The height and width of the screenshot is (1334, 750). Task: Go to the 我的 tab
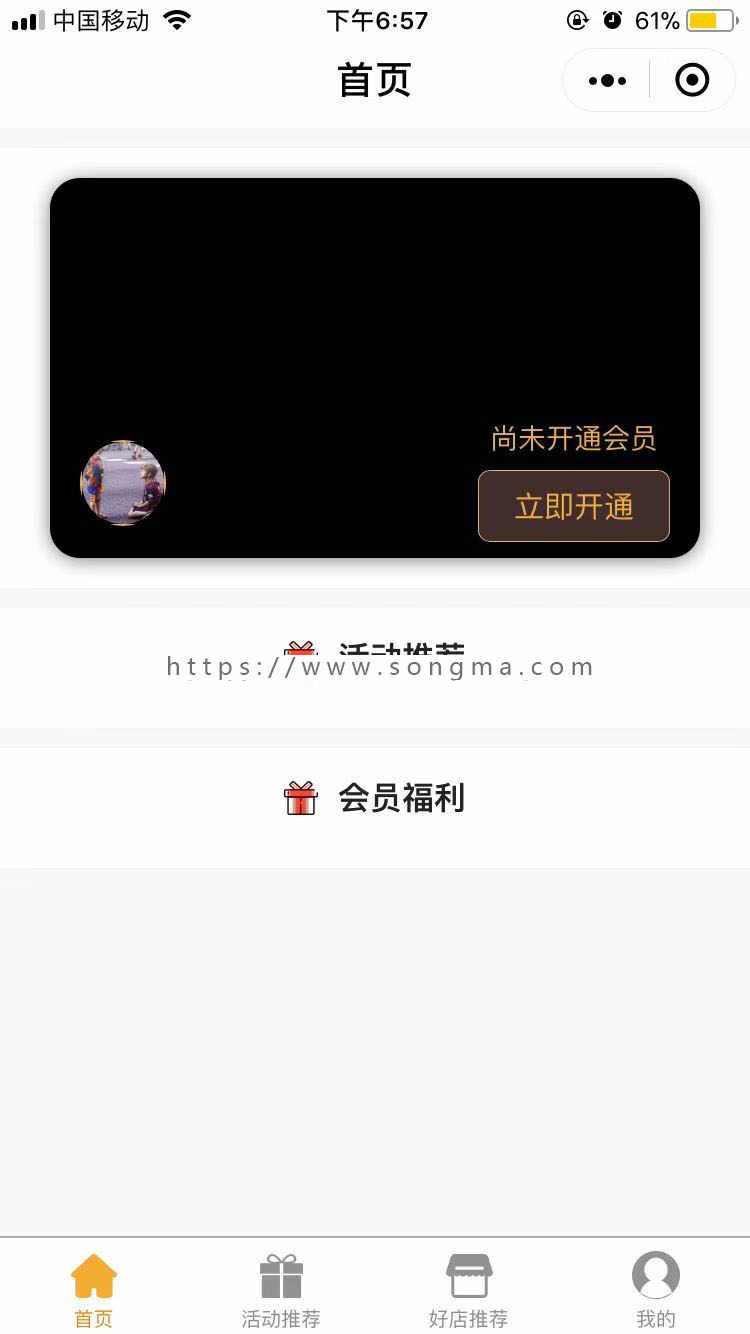656,1289
